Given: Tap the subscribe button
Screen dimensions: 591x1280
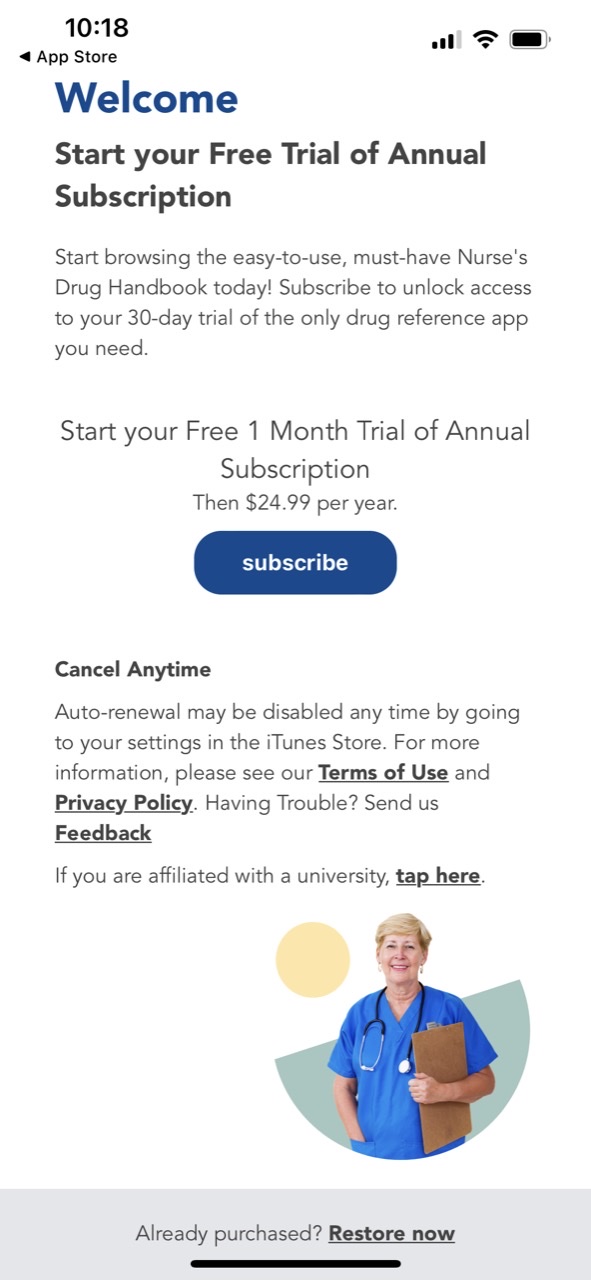Looking at the screenshot, I should 295,563.
